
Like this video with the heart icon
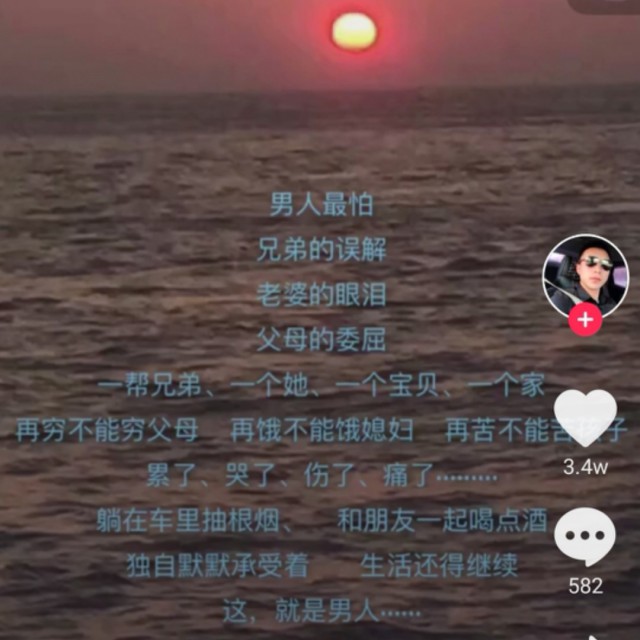click(x=585, y=418)
